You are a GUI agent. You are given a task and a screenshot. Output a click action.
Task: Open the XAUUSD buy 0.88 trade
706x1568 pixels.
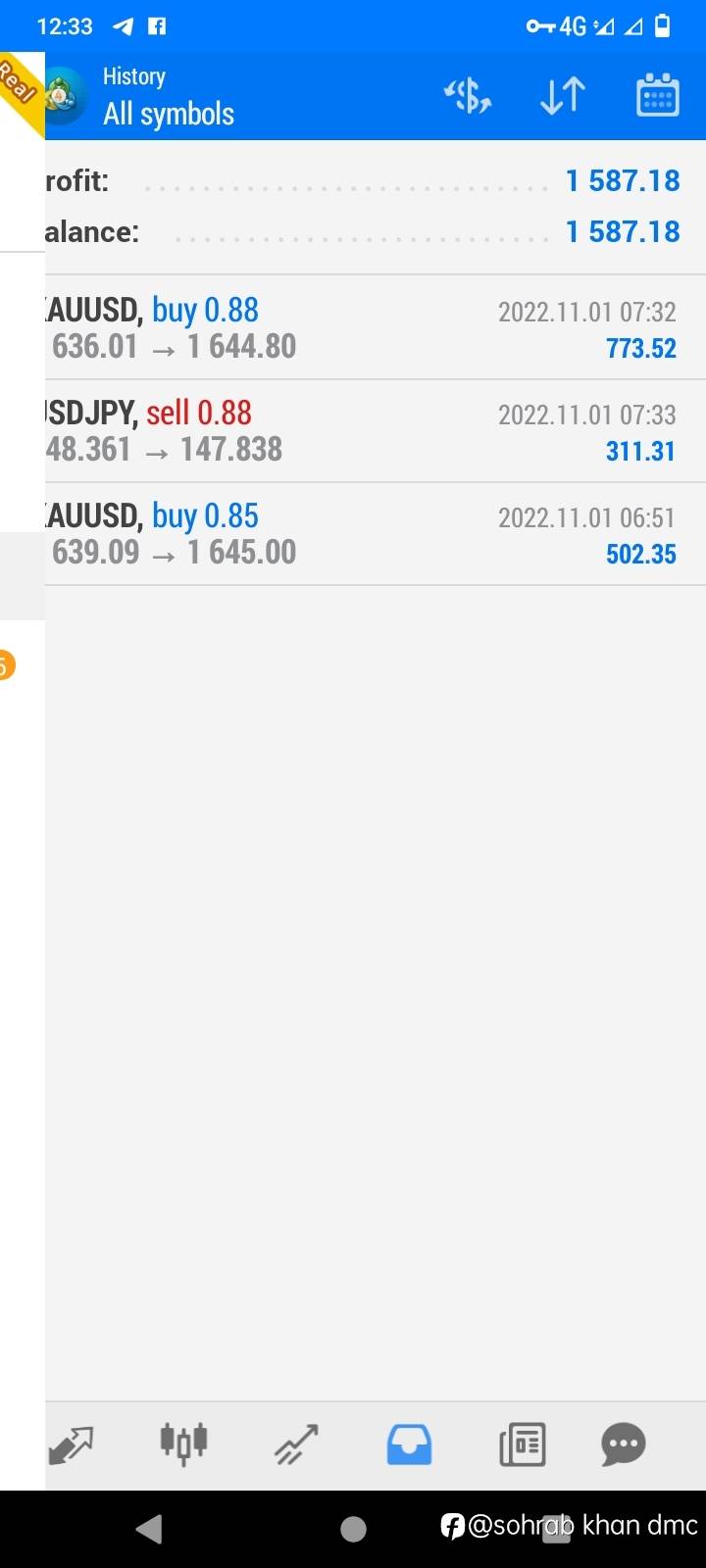(376, 328)
